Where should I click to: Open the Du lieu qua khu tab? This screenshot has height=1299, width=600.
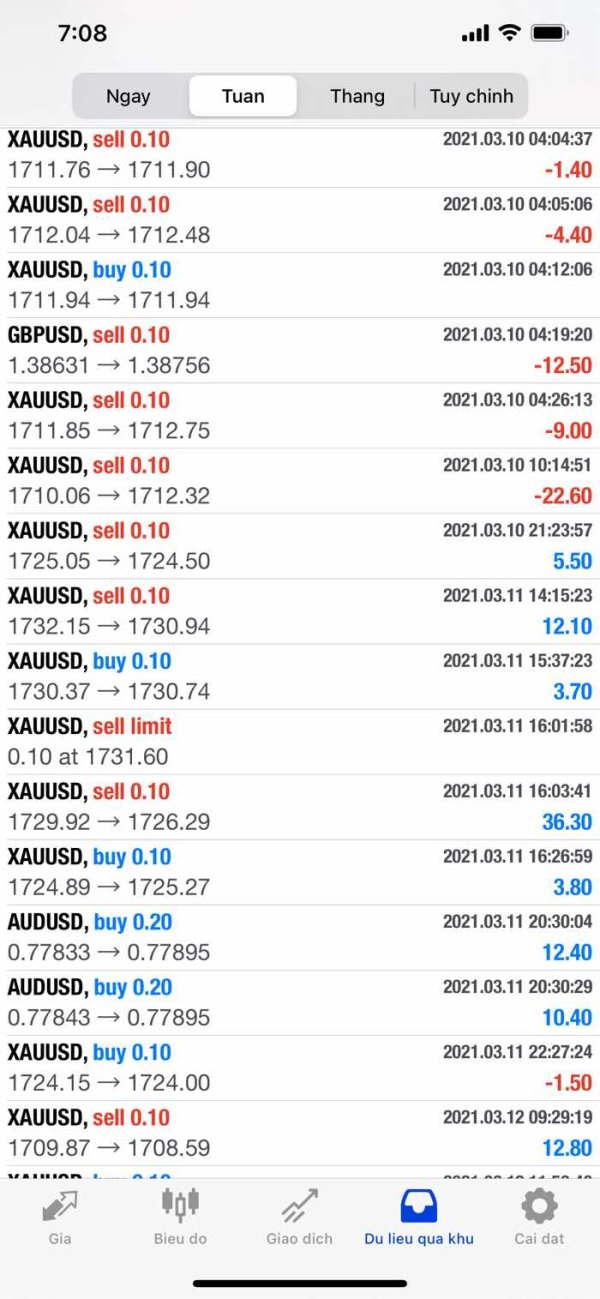click(419, 1216)
